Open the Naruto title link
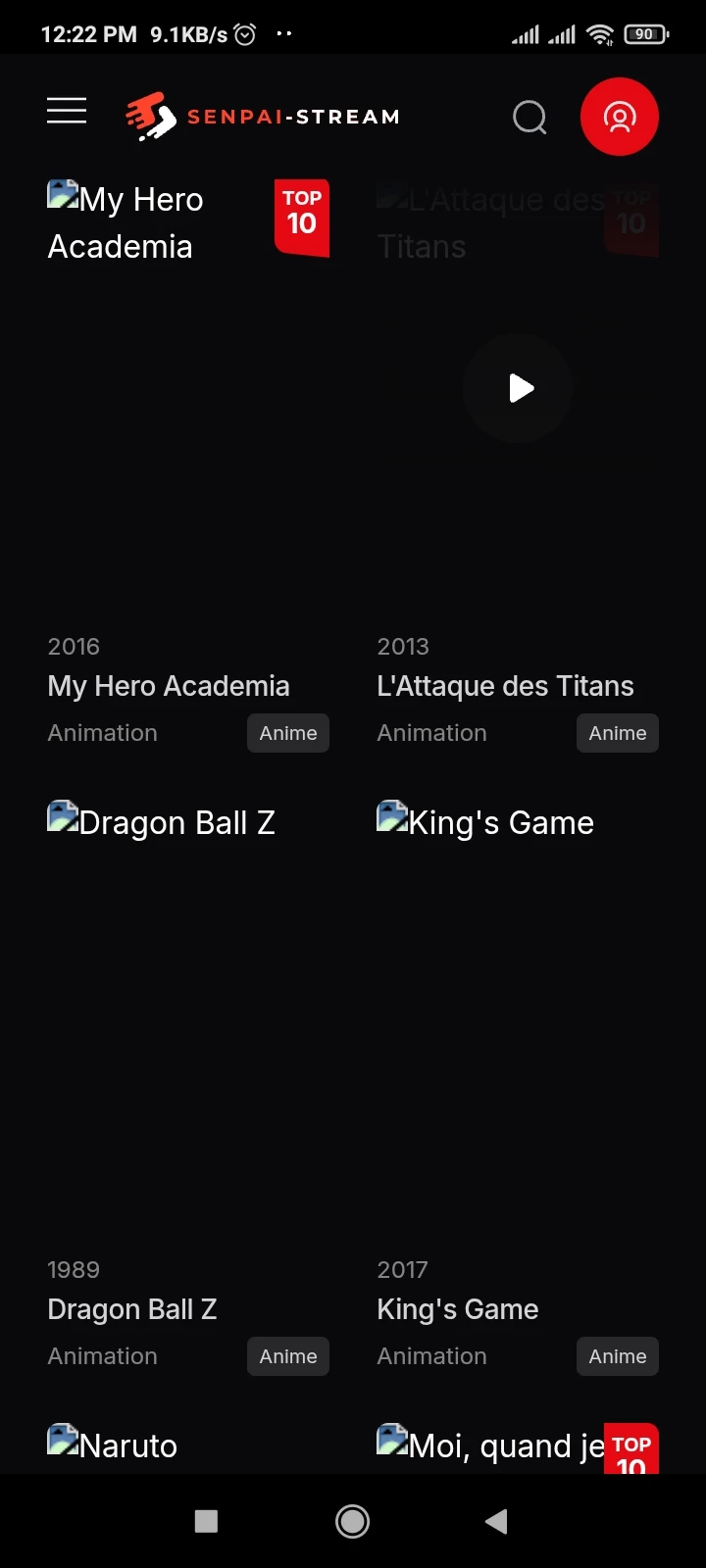706x1568 pixels. click(x=127, y=1445)
